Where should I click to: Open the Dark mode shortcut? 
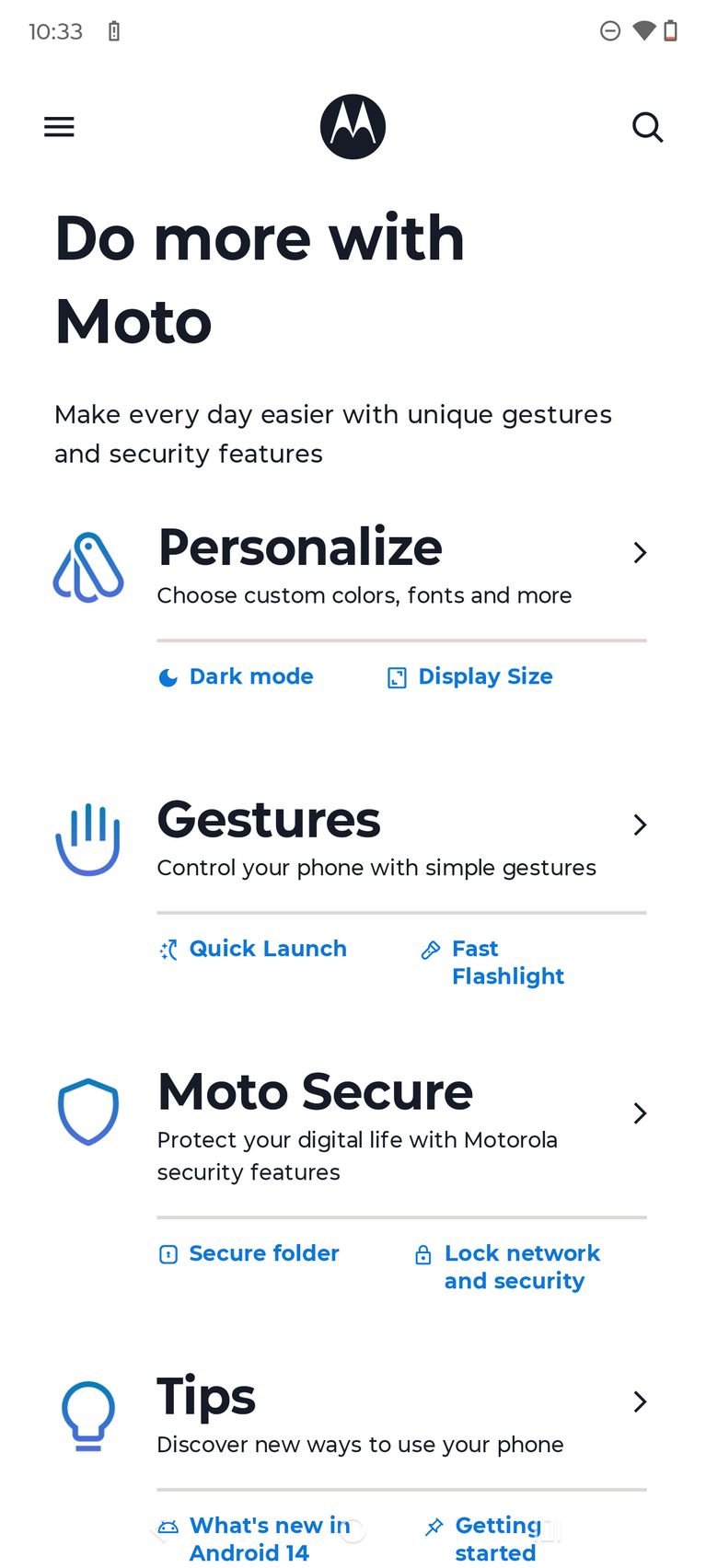click(x=236, y=677)
